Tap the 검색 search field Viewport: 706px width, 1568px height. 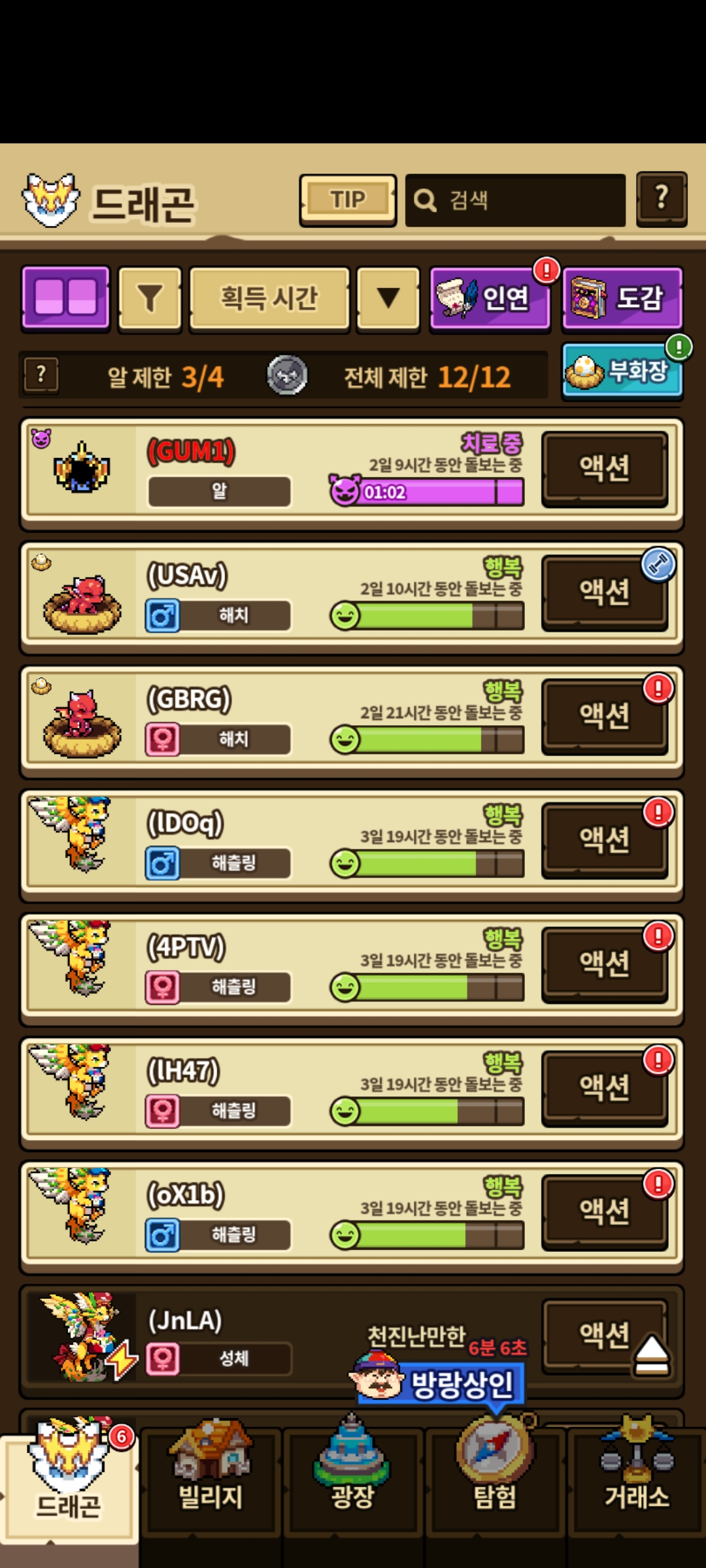515,200
